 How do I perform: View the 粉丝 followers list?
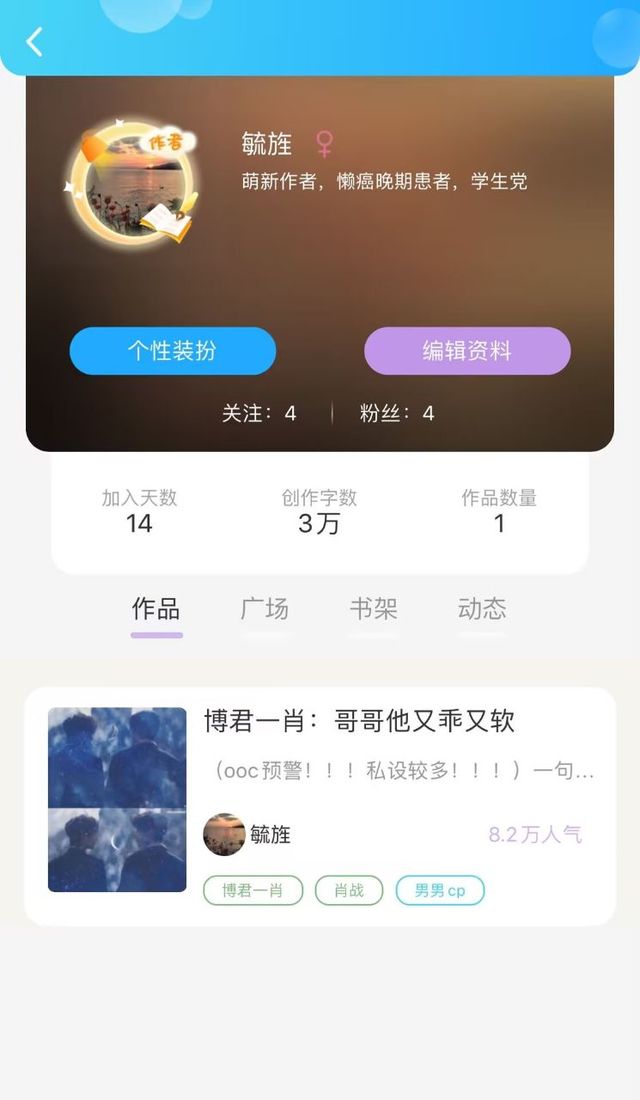(x=397, y=413)
